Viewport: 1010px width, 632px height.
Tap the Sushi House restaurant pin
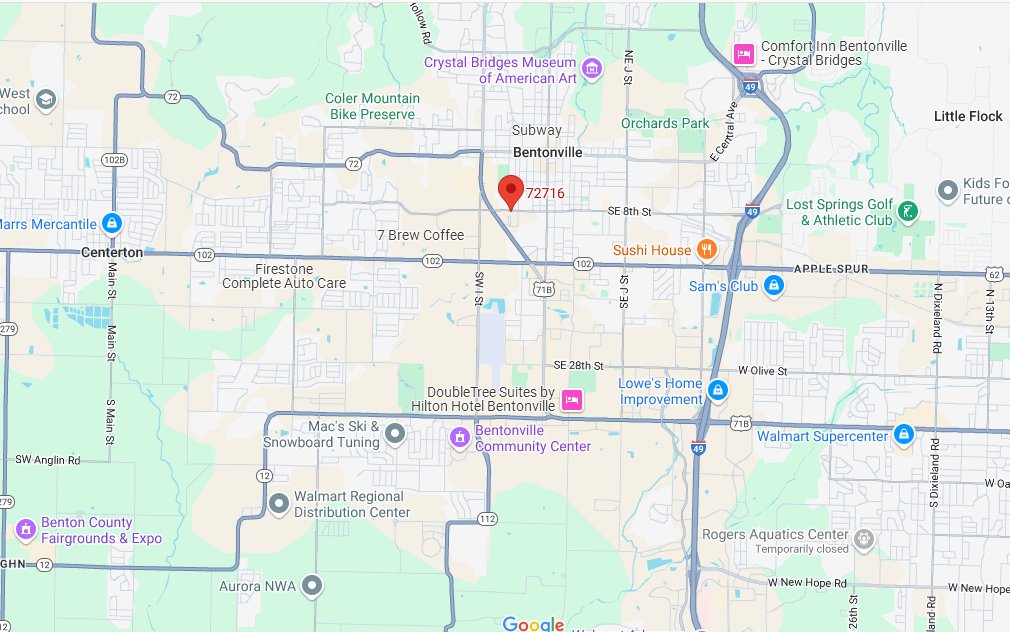tap(706, 250)
